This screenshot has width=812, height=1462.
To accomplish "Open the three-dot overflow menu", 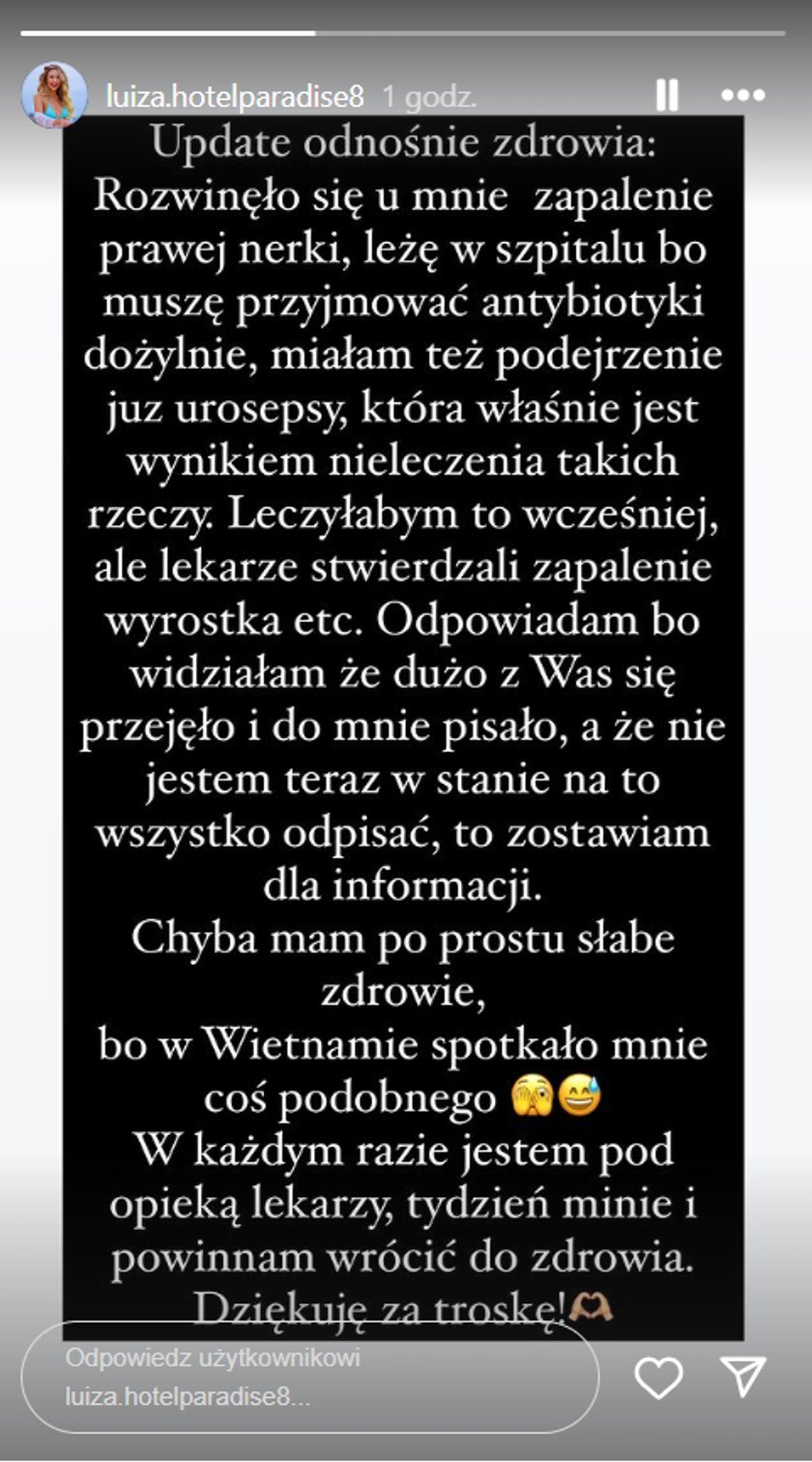I will coord(743,95).
